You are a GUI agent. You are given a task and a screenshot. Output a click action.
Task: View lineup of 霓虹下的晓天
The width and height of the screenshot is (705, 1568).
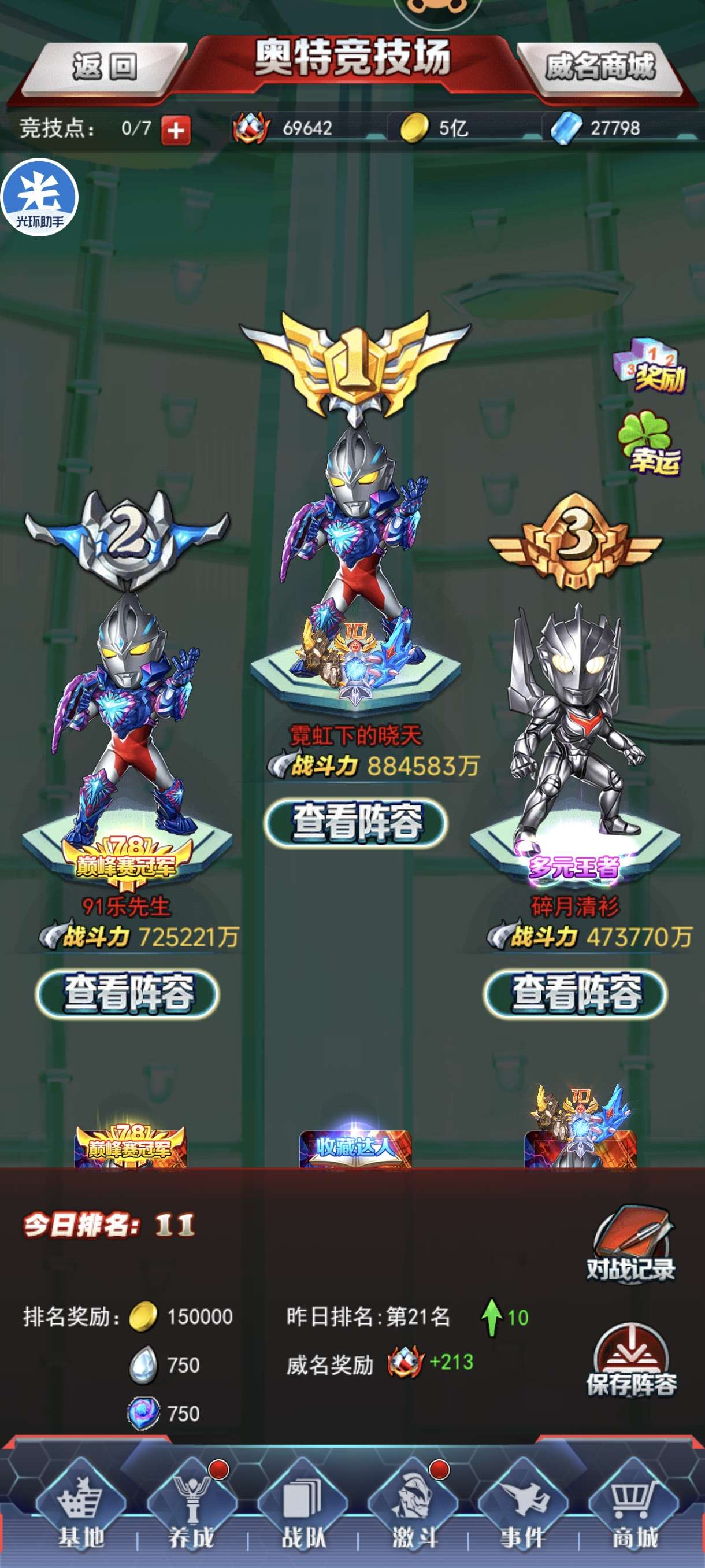click(356, 822)
